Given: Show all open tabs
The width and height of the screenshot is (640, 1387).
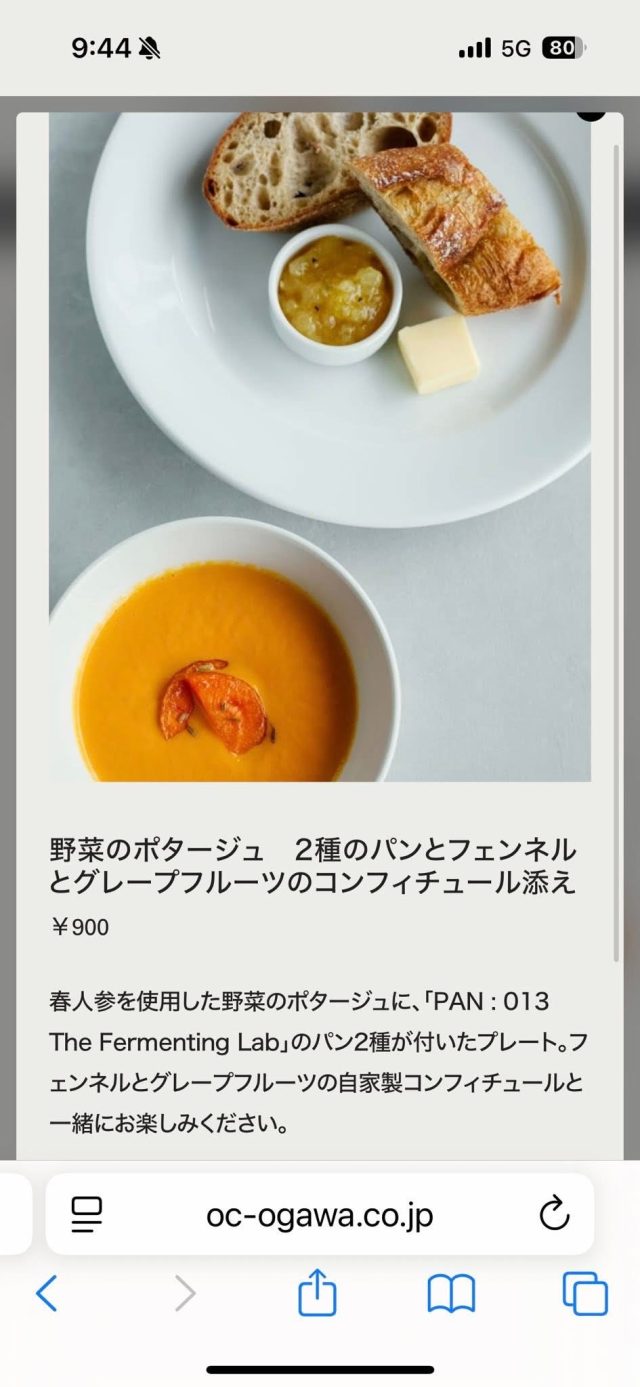Looking at the screenshot, I should [x=585, y=1294].
